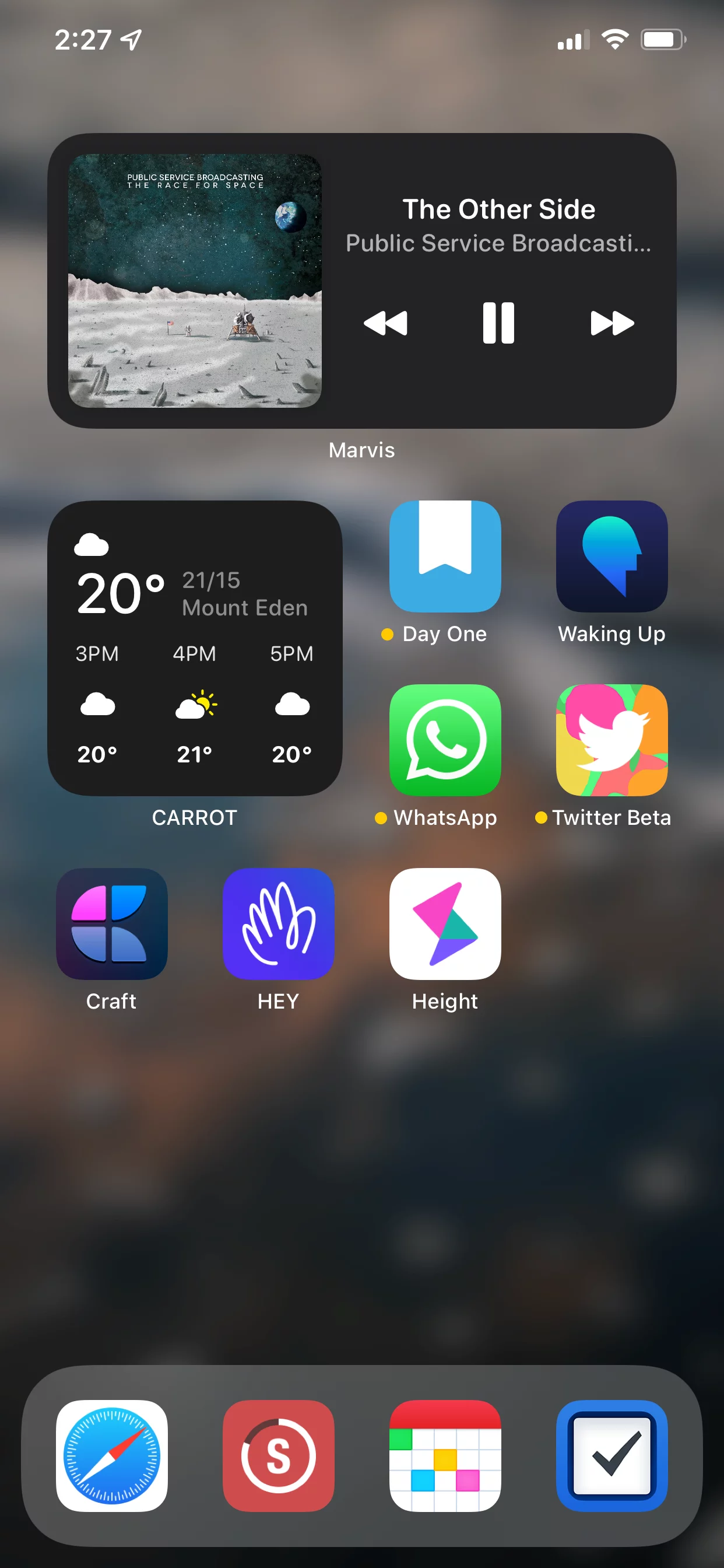Open the Waking Up app
Image resolution: width=724 pixels, height=1568 pixels.
611,556
